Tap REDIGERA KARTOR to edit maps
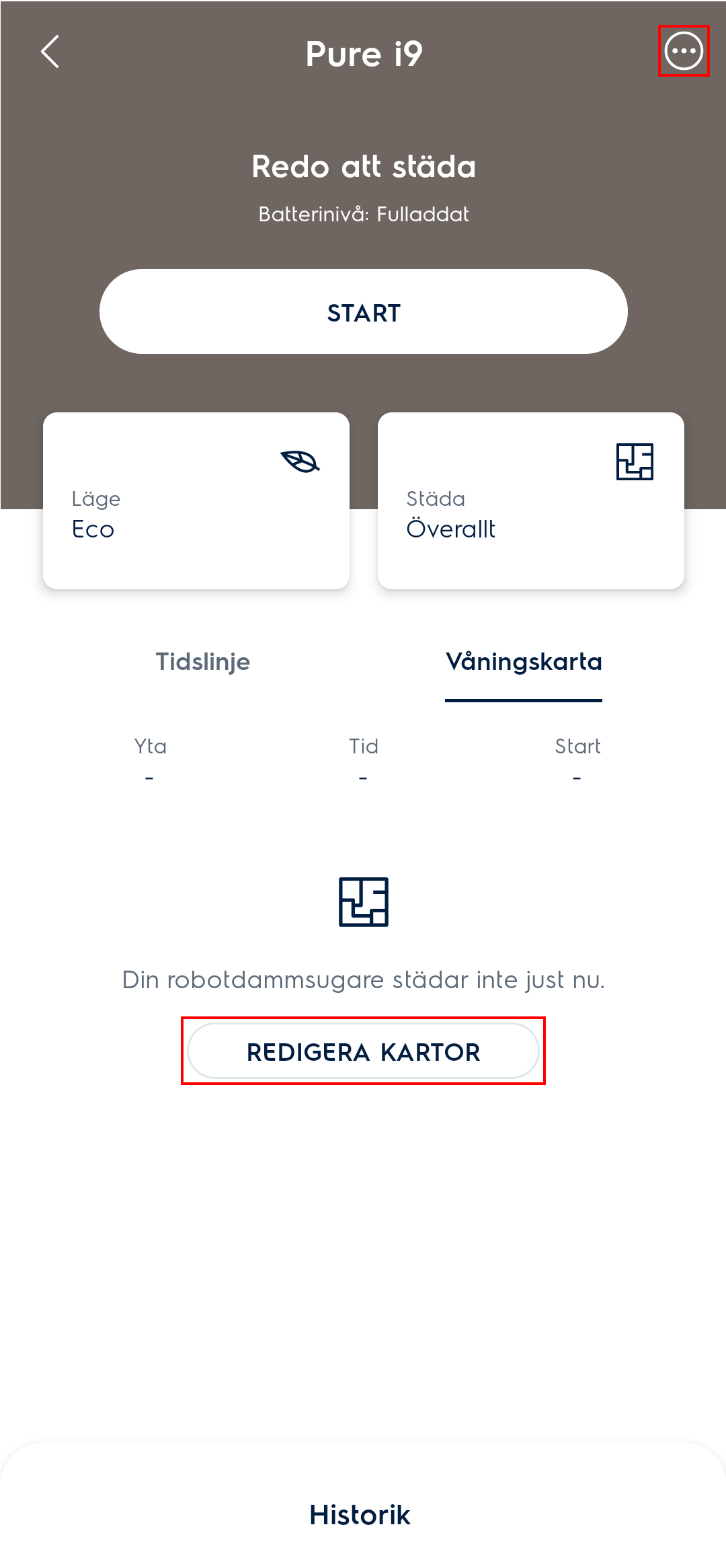Image resolution: width=726 pixels, height=1568 pixels. pos(364,1051)
